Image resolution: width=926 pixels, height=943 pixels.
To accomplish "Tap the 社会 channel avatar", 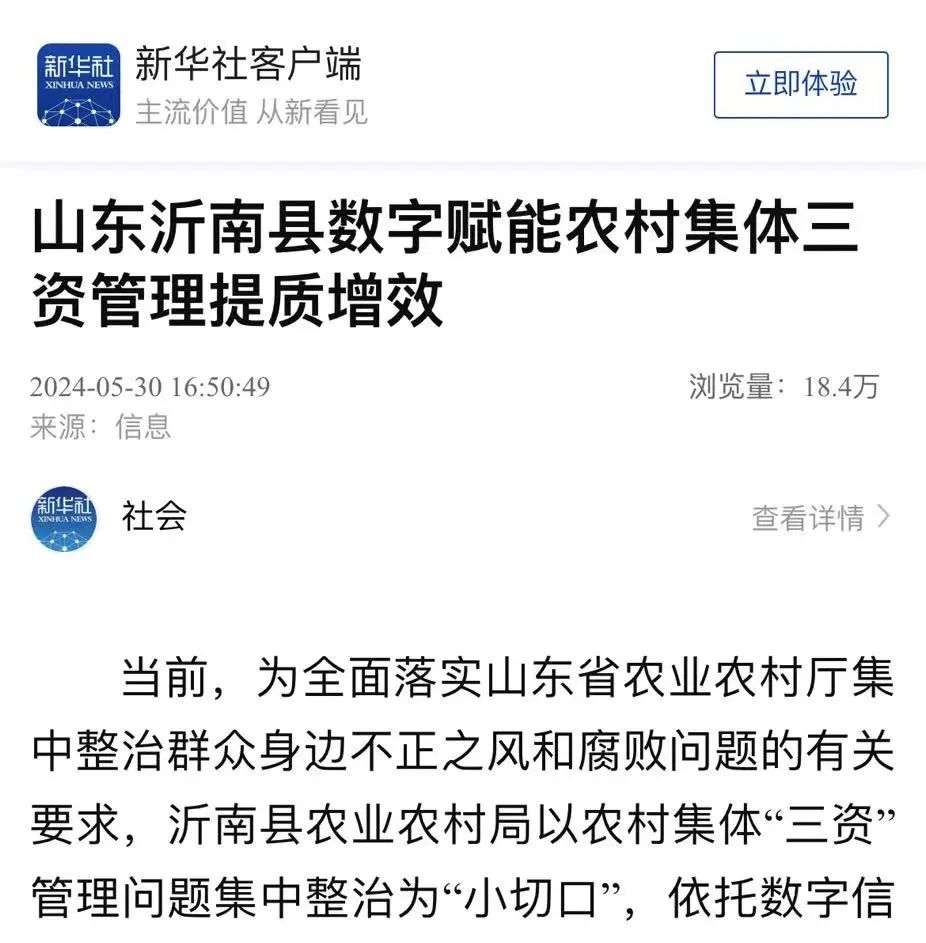I will [65, 520].
